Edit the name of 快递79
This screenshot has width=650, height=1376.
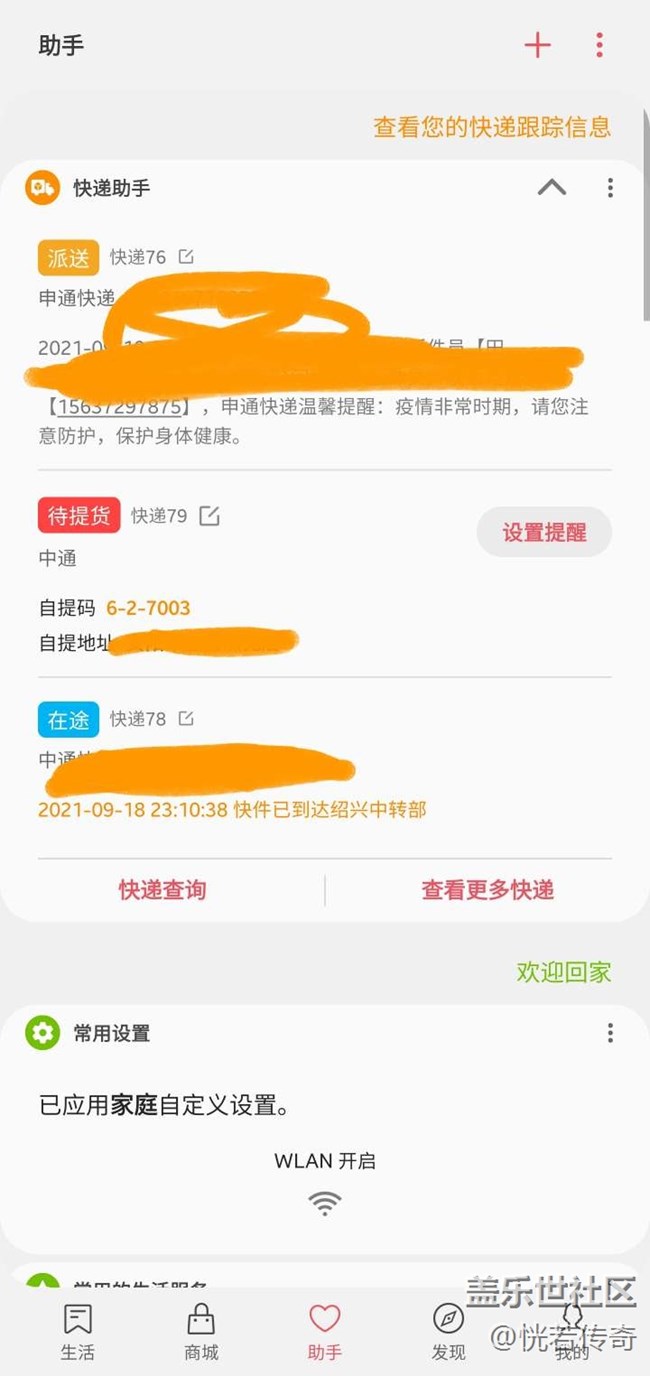pos(209,516)
